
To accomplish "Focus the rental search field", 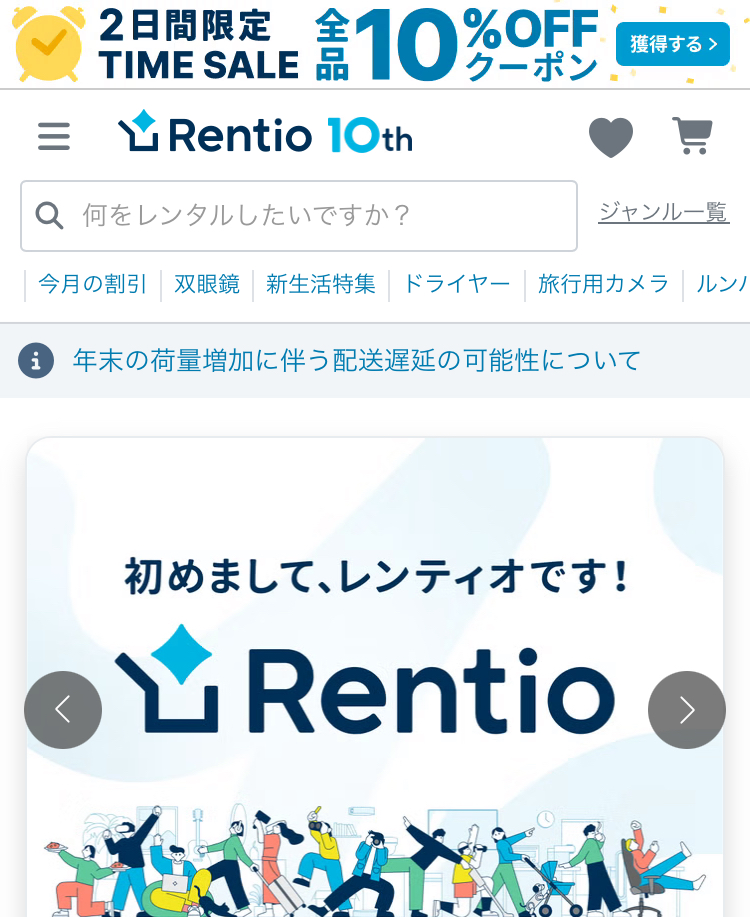I will [x=300, y=215].
